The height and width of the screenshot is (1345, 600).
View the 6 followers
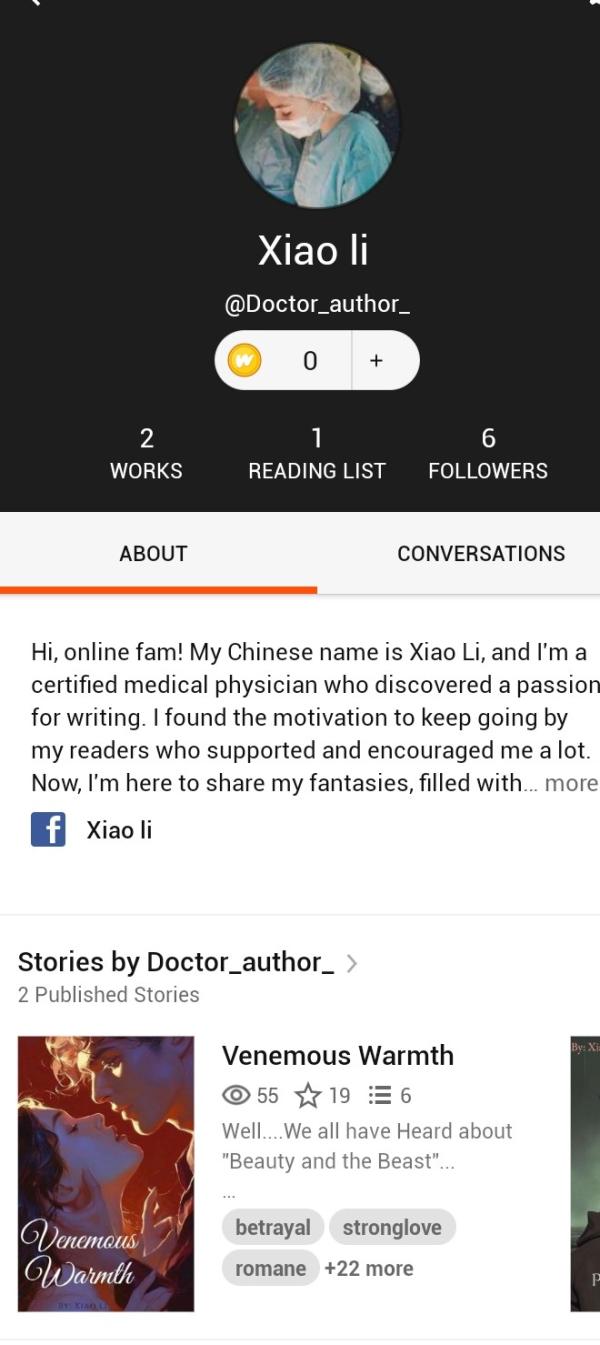click(487, 453)
